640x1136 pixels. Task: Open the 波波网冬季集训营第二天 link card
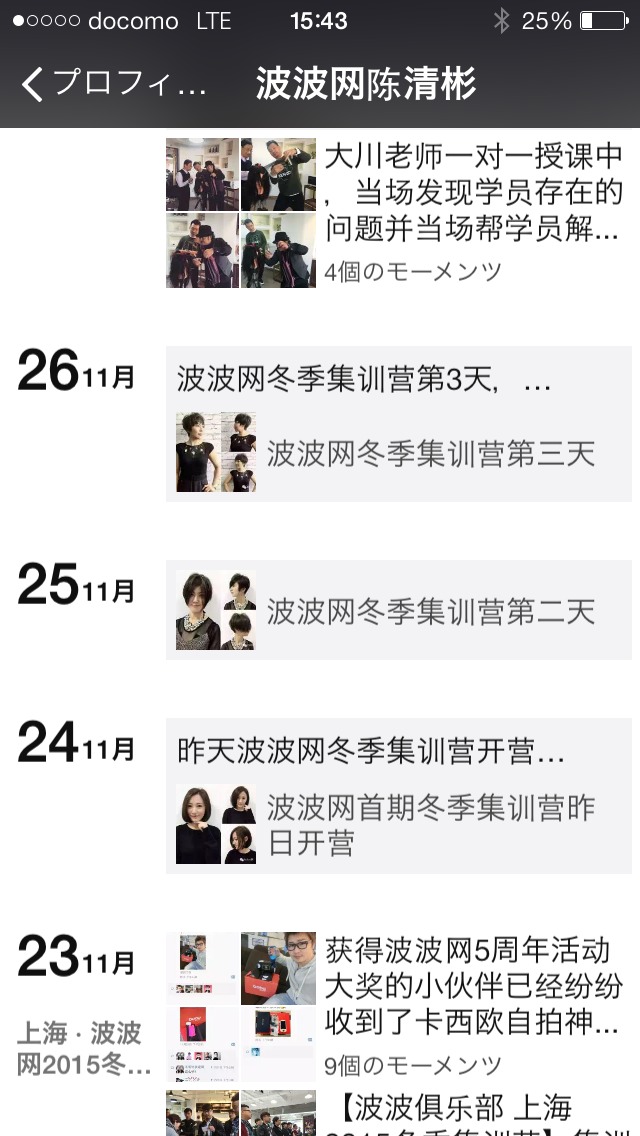(399, 610)
